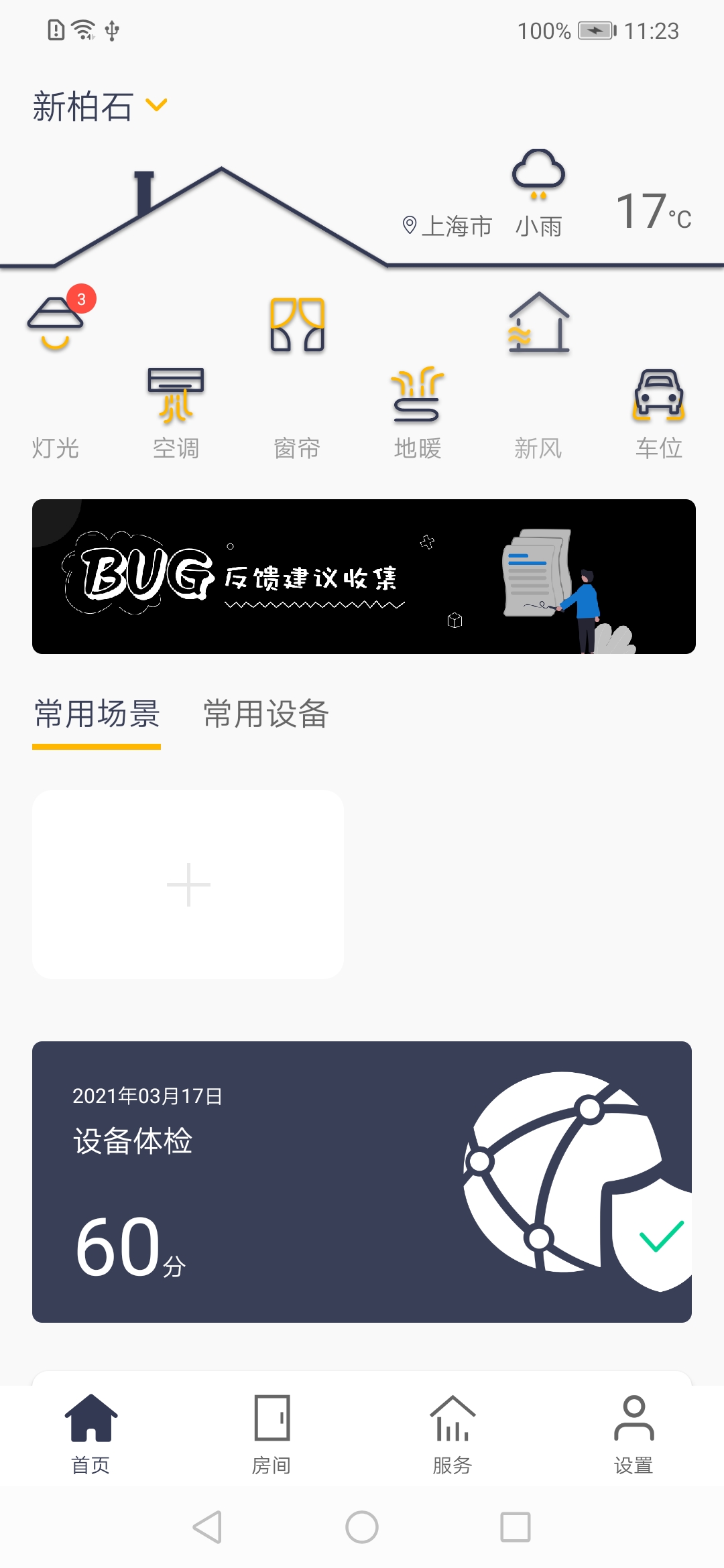
Task: Open 车位 parking space
Action: click(658, 410)
